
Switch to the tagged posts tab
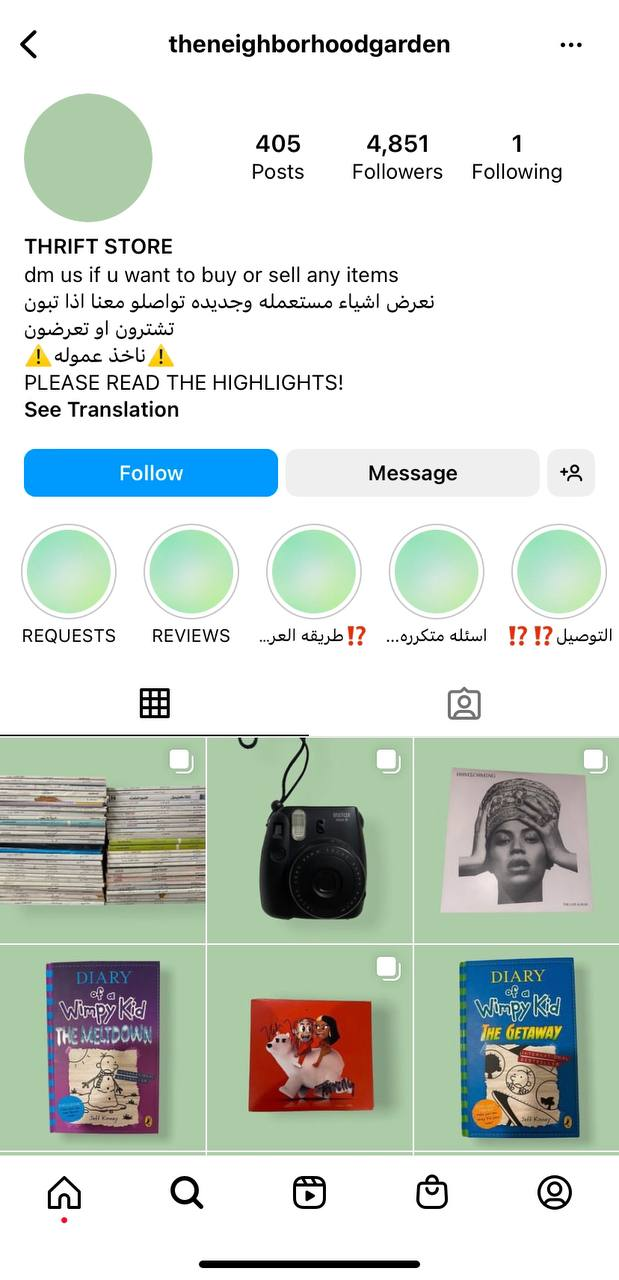[x=464, y=704]
